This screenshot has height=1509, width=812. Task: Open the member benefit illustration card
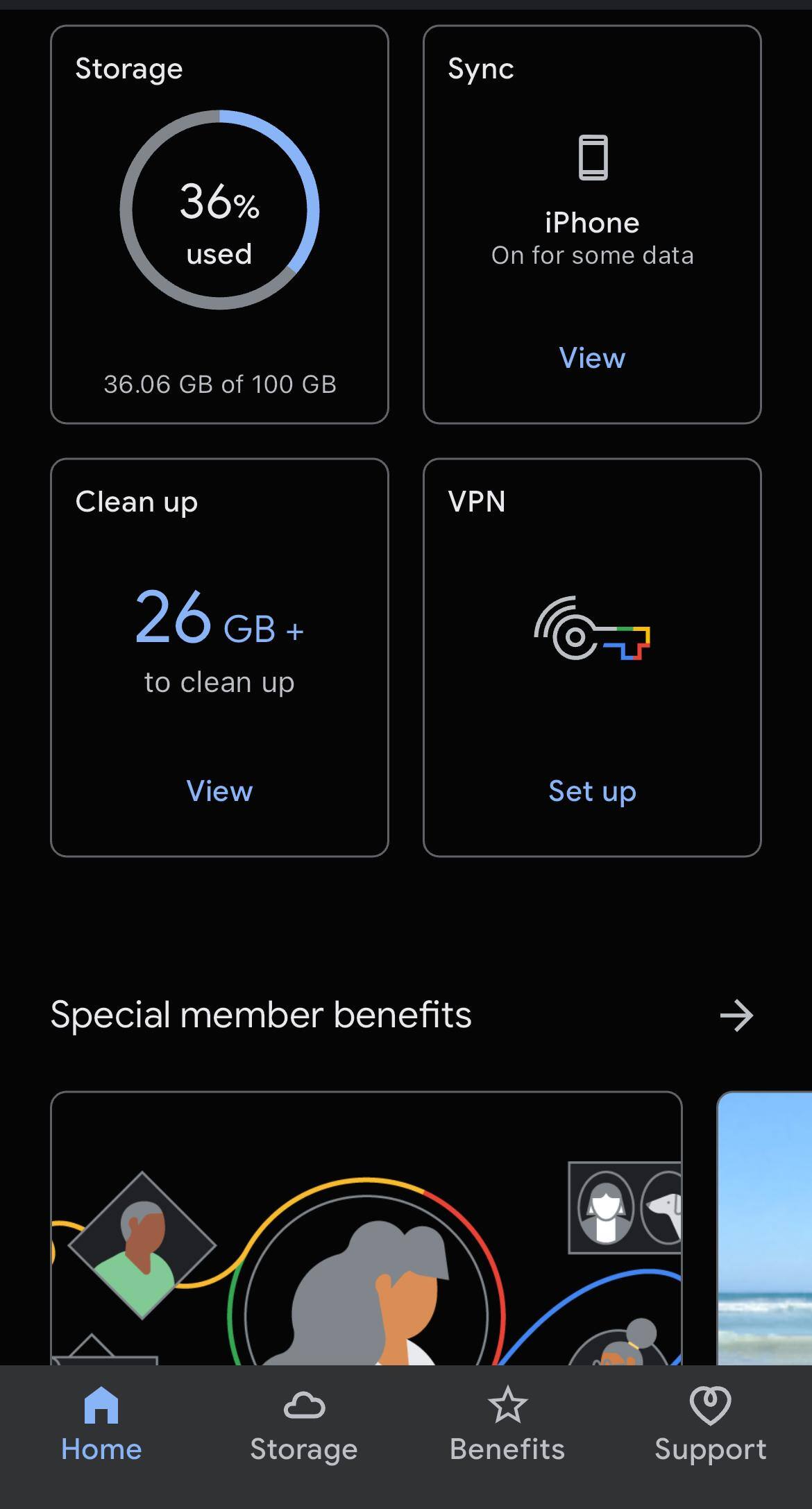click(x=366, y=1227)
